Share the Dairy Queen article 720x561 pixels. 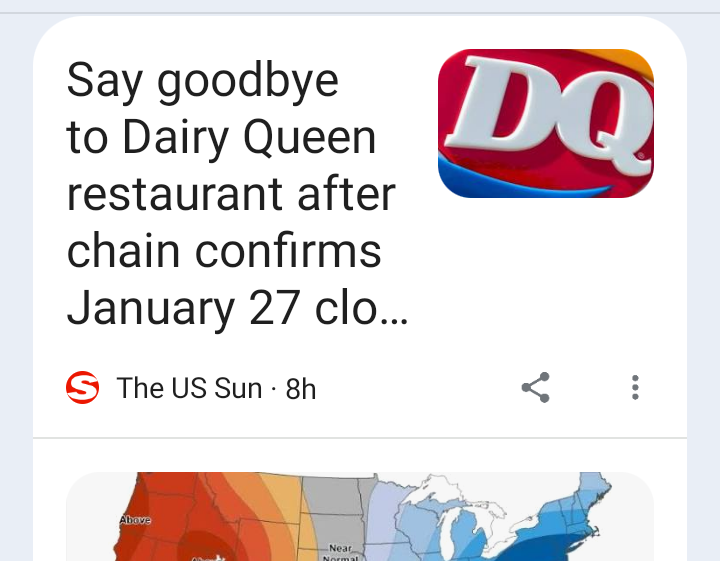tap(536, 388)
